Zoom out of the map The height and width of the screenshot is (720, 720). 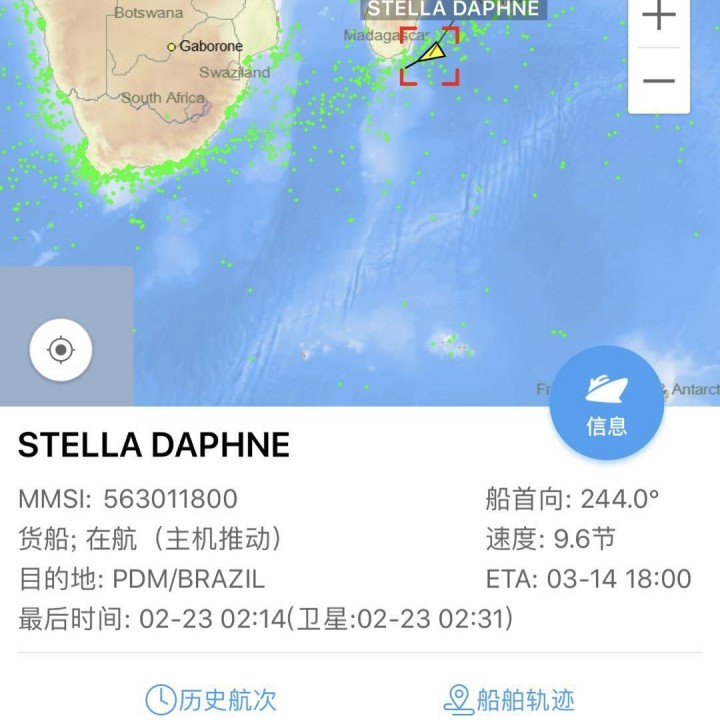point(659,81)
